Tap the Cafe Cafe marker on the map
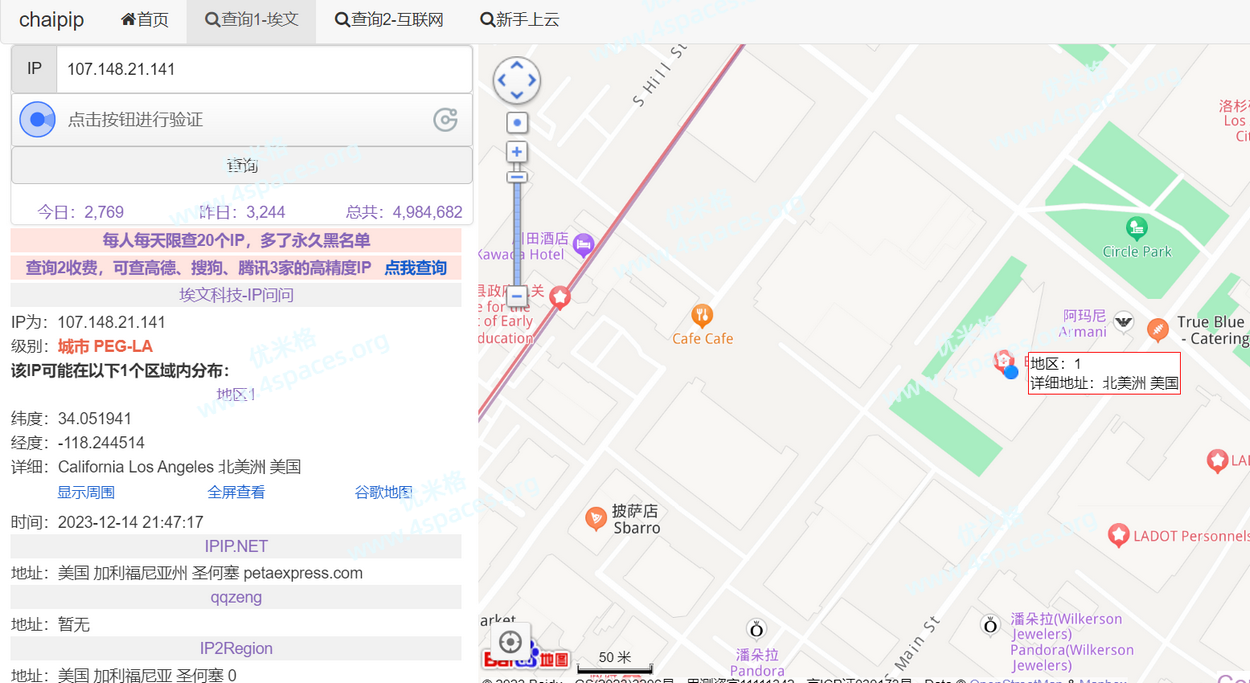The height and width of the screenshot is (683, 1250). point(702,317)
